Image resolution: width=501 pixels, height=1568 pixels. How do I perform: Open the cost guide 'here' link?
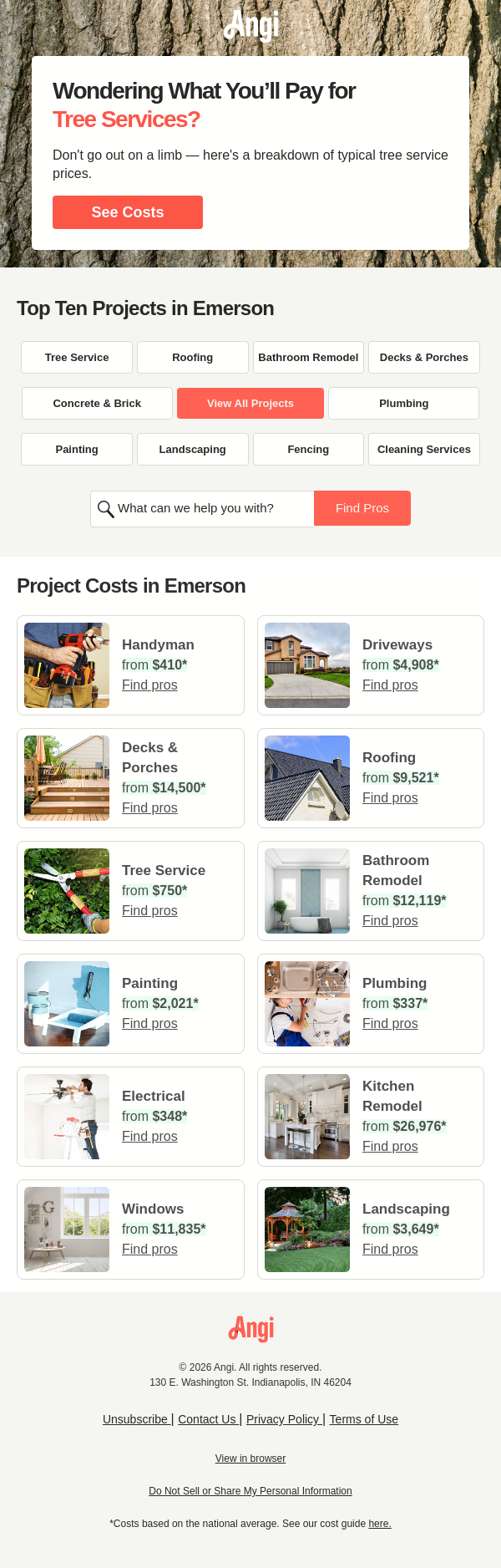click(x=379, y=1524)
